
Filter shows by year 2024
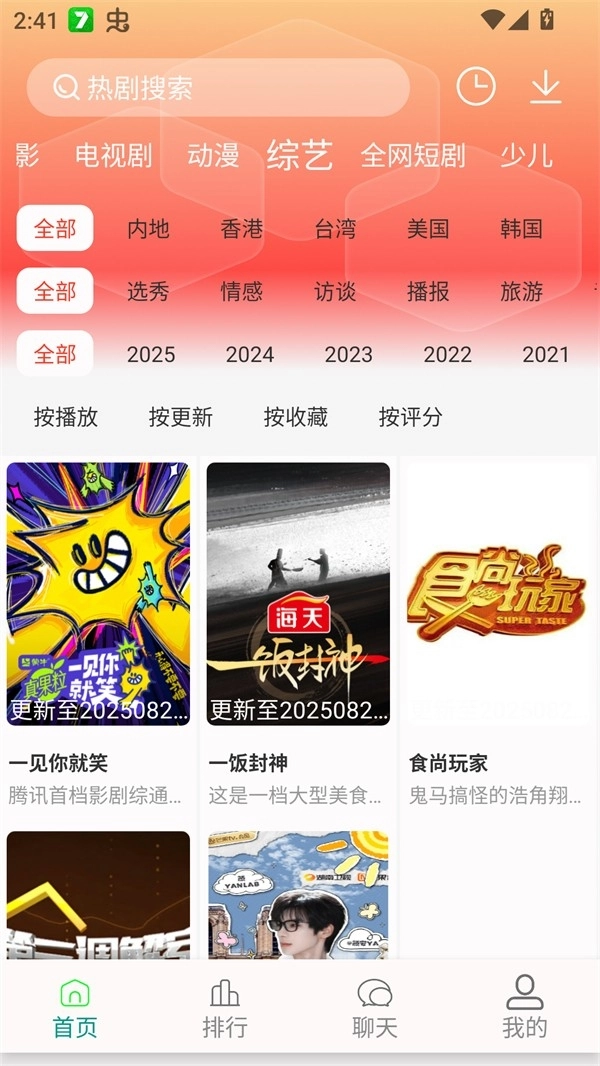point(250,354)
